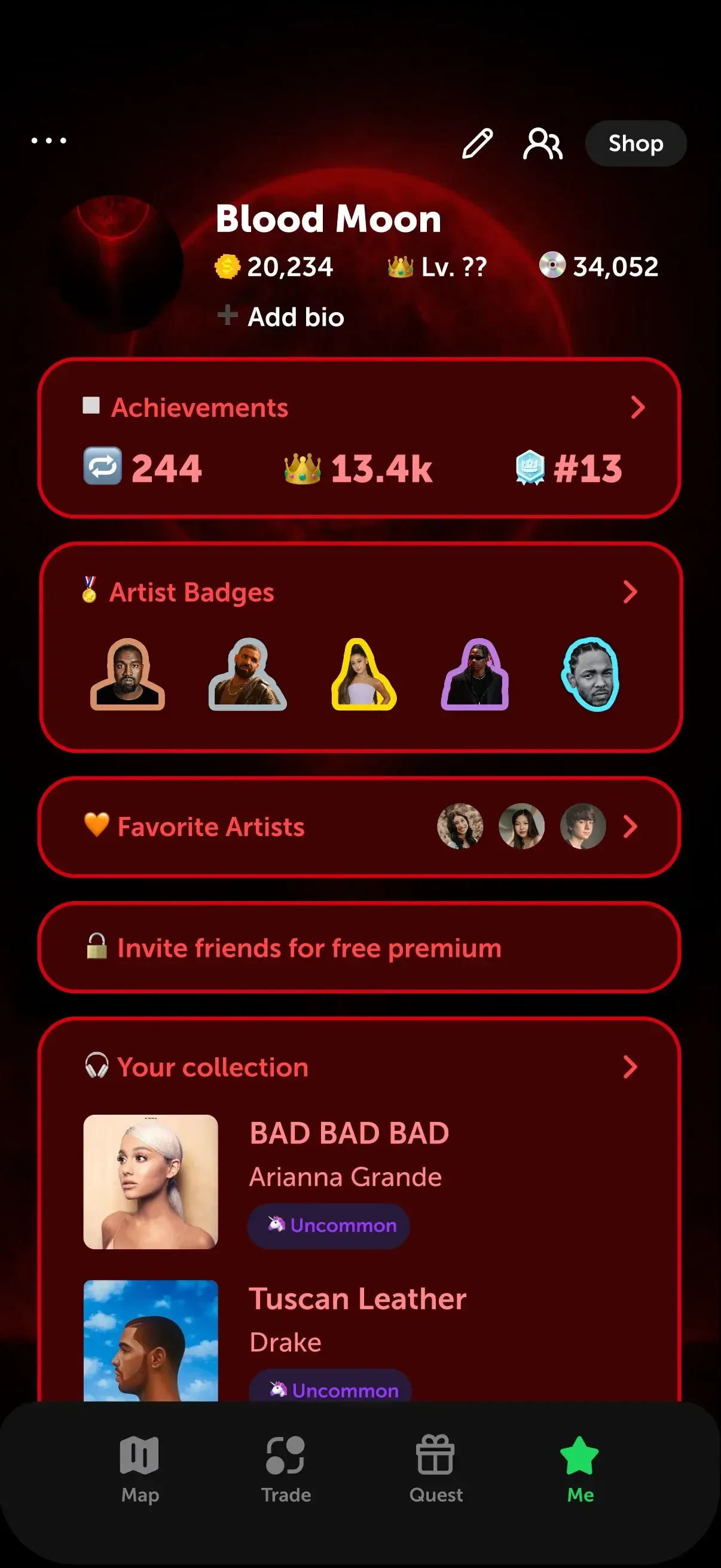Select the Me tab
The height and width of the screenshot is (1568, 721).
(580, 1468)
